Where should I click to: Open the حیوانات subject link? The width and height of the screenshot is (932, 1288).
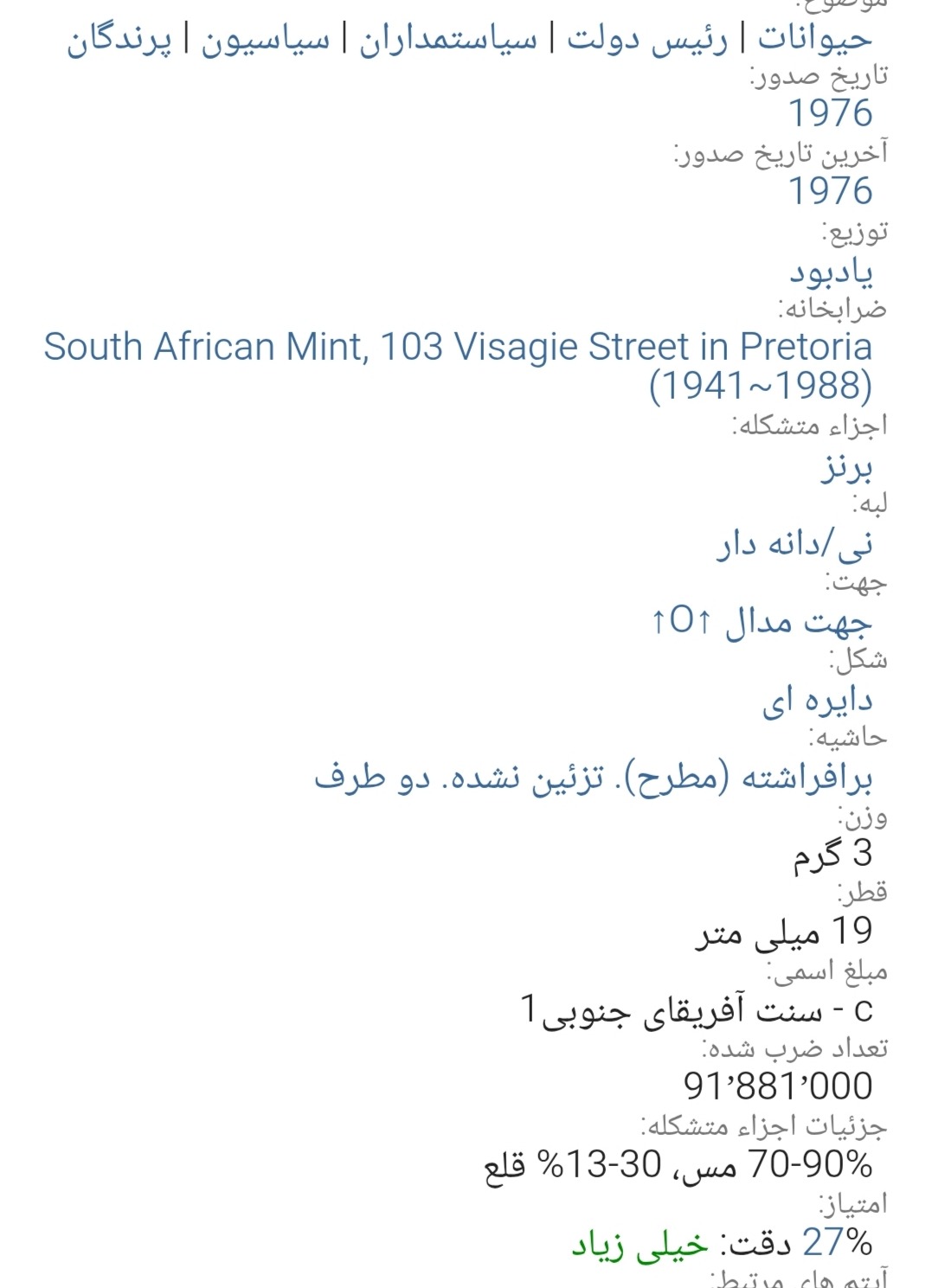815,38
